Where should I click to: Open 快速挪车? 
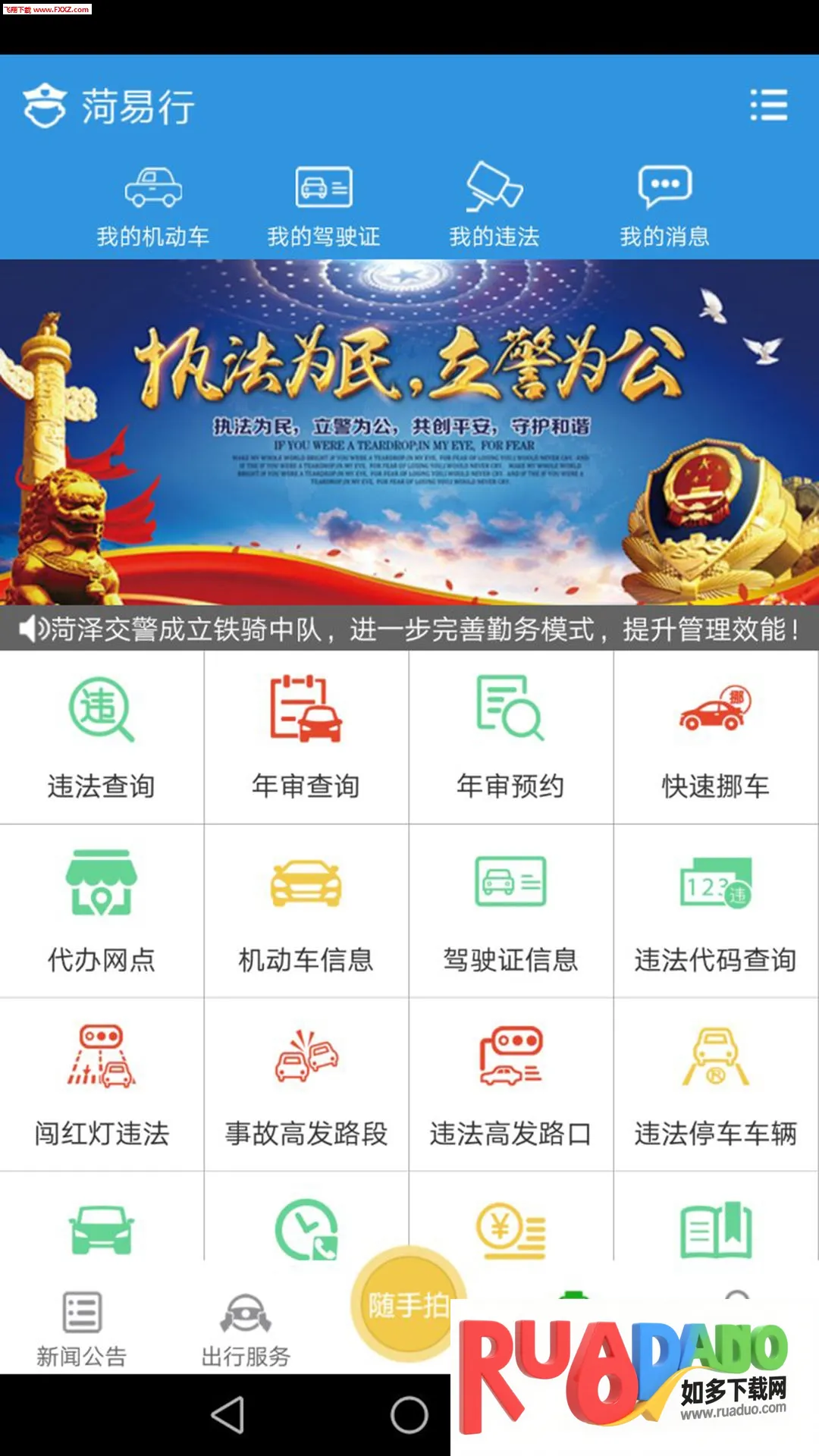(x=715, y=737)
